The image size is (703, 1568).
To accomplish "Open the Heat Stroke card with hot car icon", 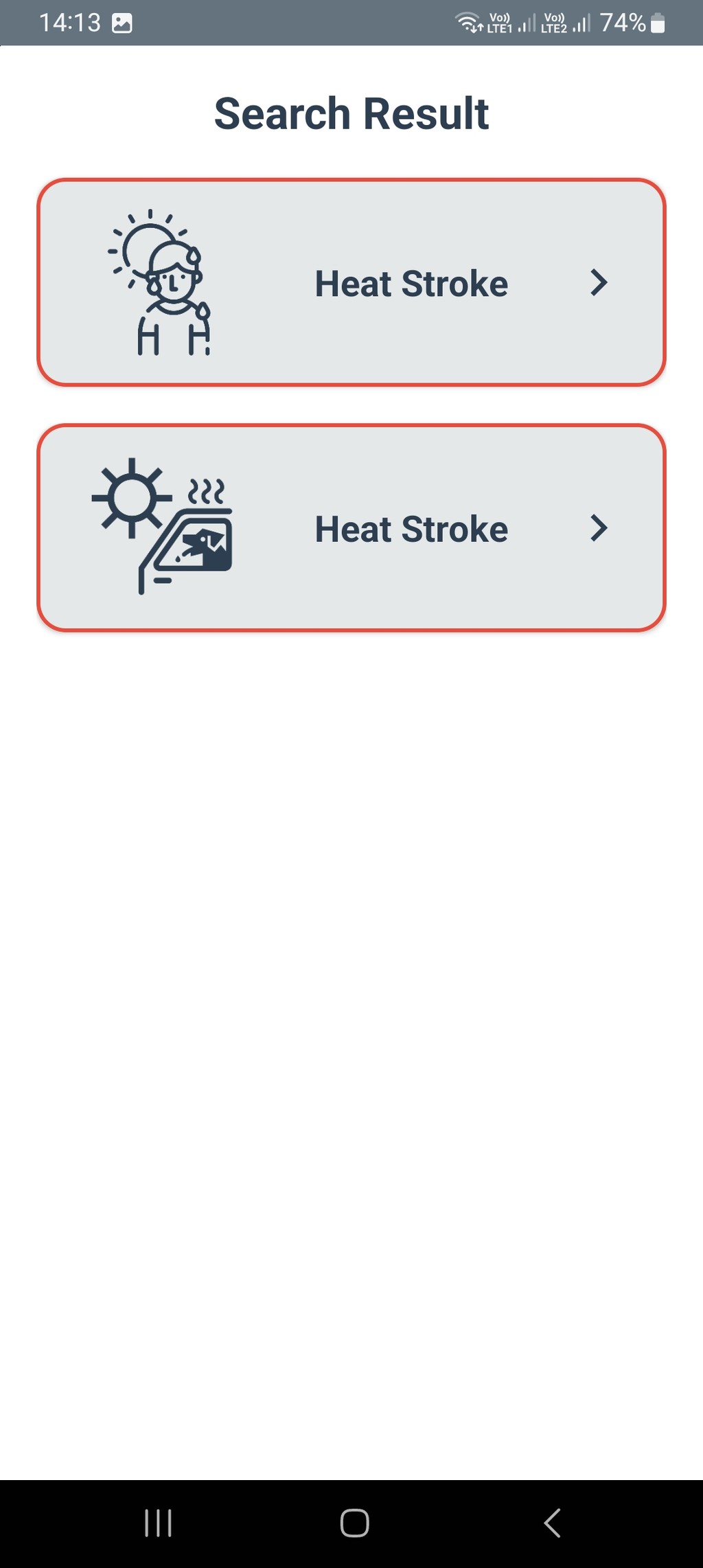I will coord(351,527).
